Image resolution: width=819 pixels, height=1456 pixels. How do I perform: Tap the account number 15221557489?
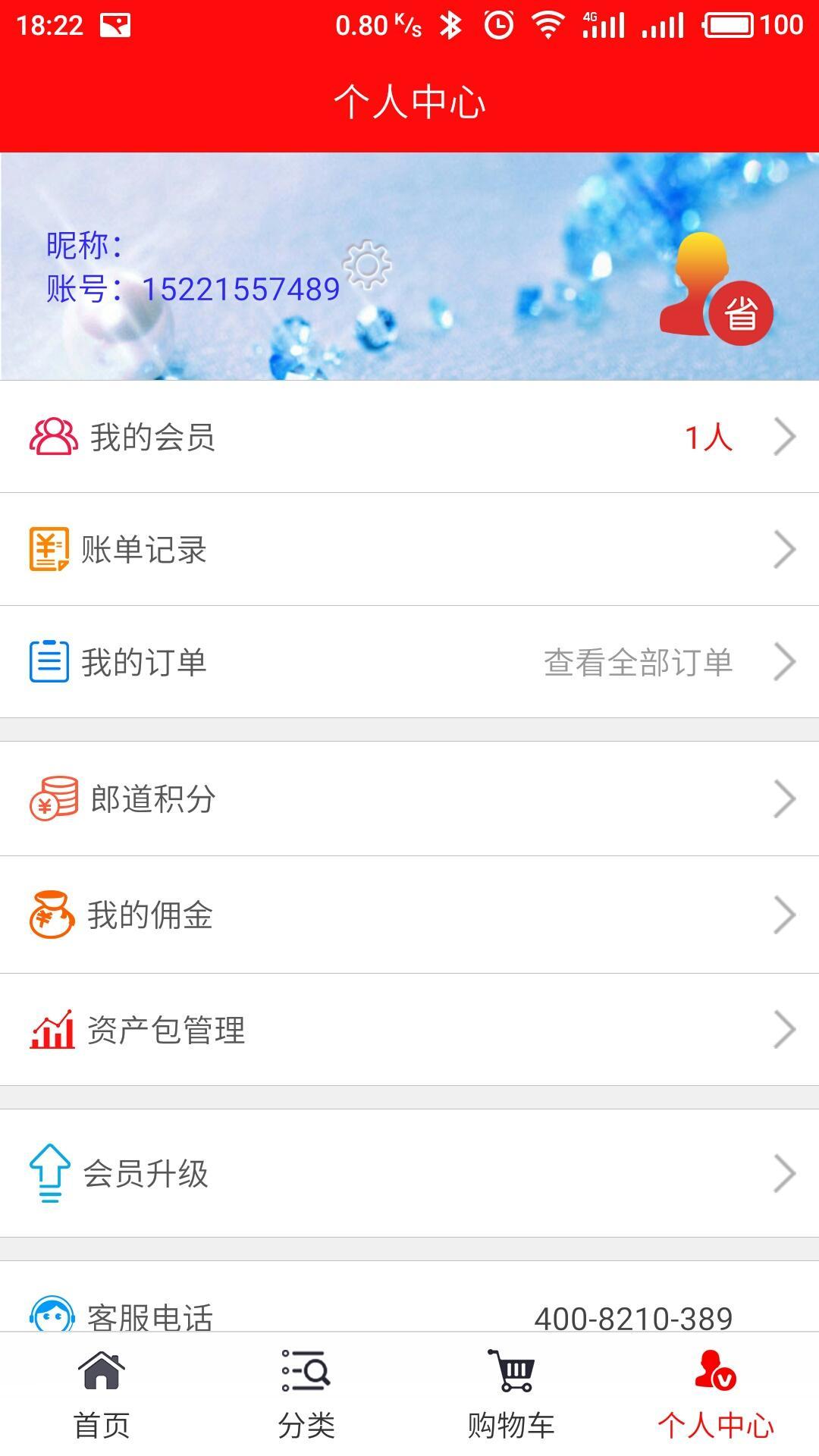point(241,288)
